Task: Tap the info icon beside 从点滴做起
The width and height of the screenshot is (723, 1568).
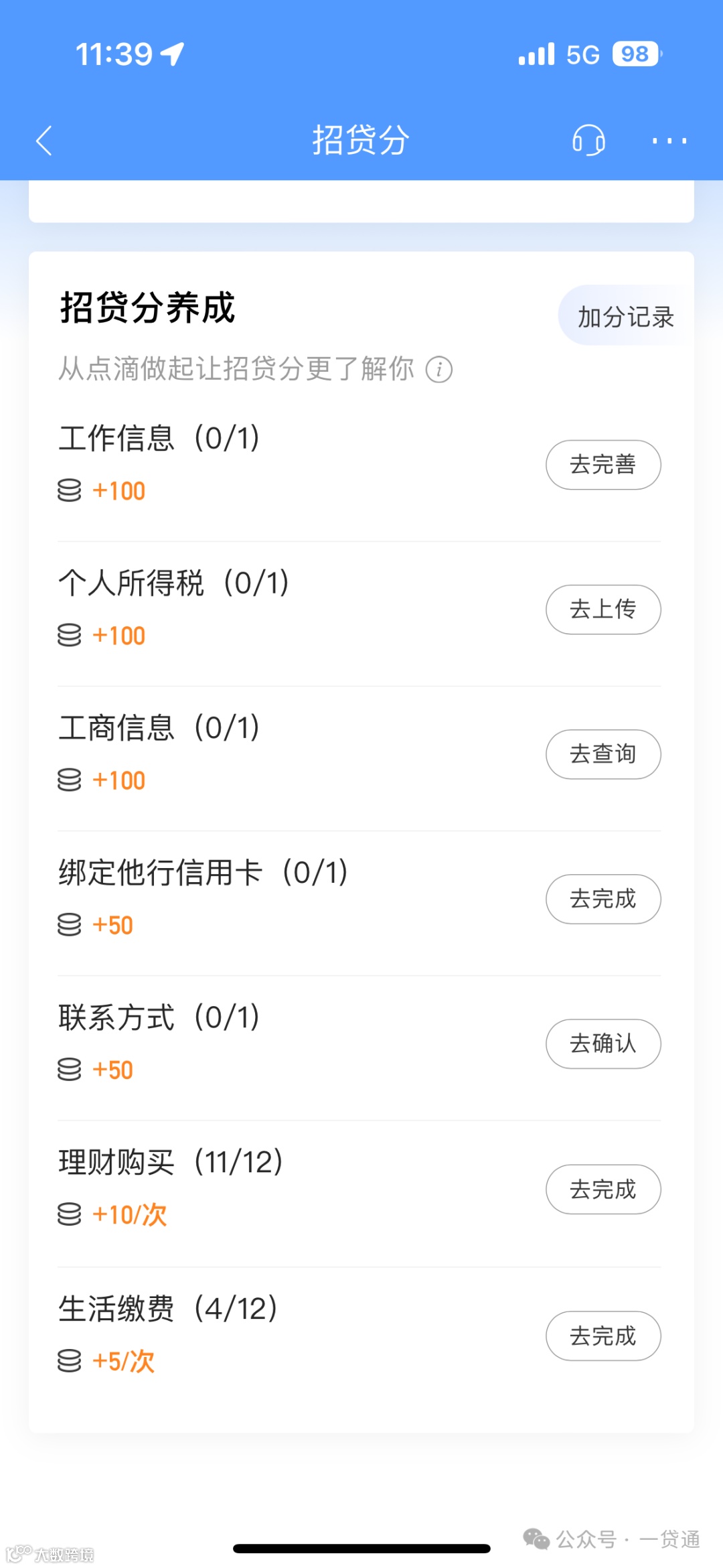Action: pos(439,369)
